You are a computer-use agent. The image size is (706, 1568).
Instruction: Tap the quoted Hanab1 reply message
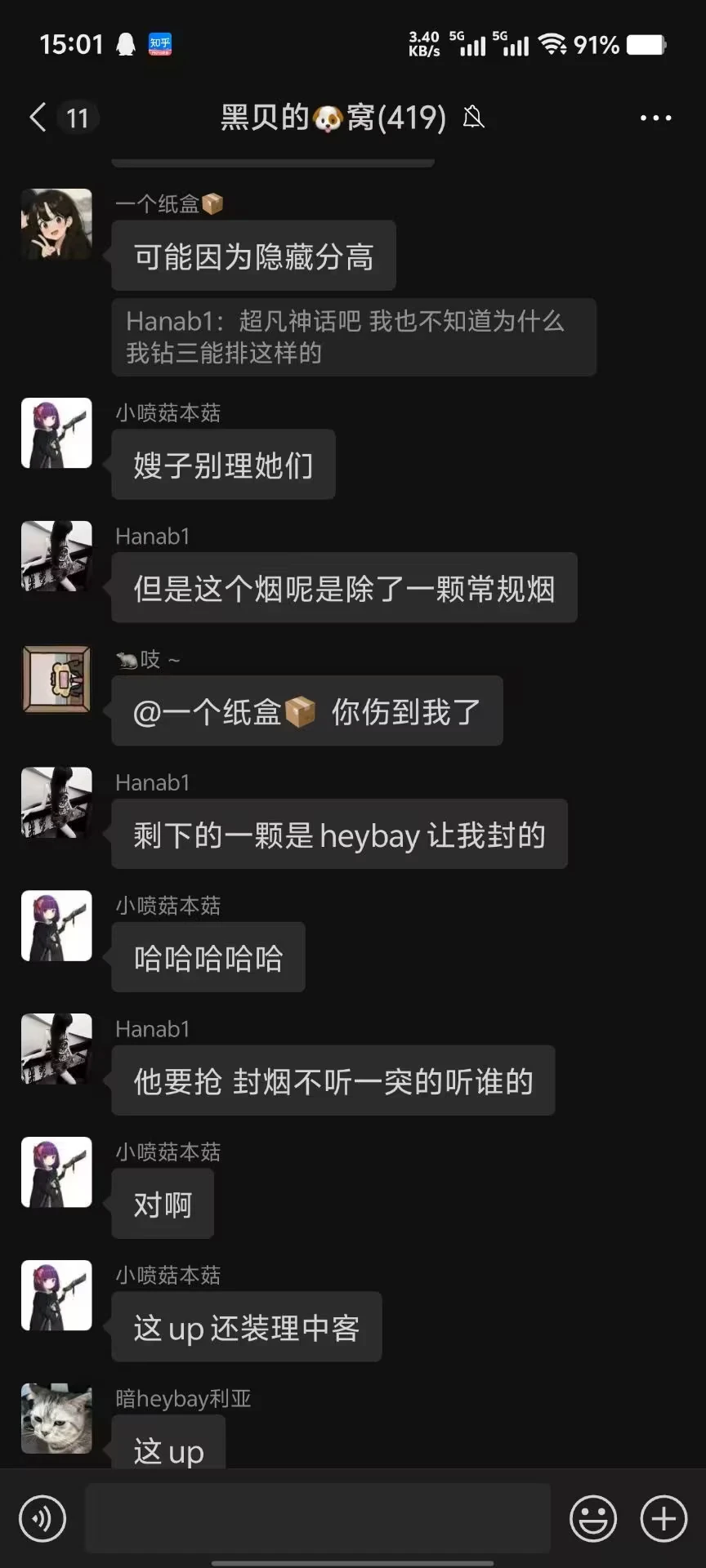[353, 337]
